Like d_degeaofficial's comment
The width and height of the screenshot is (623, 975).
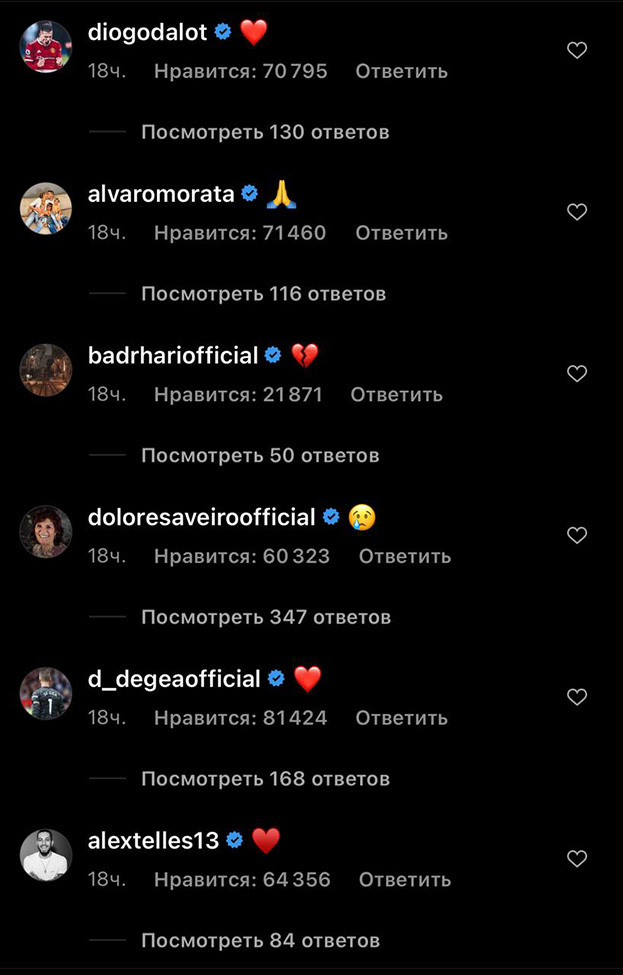[x=577, y=697]
